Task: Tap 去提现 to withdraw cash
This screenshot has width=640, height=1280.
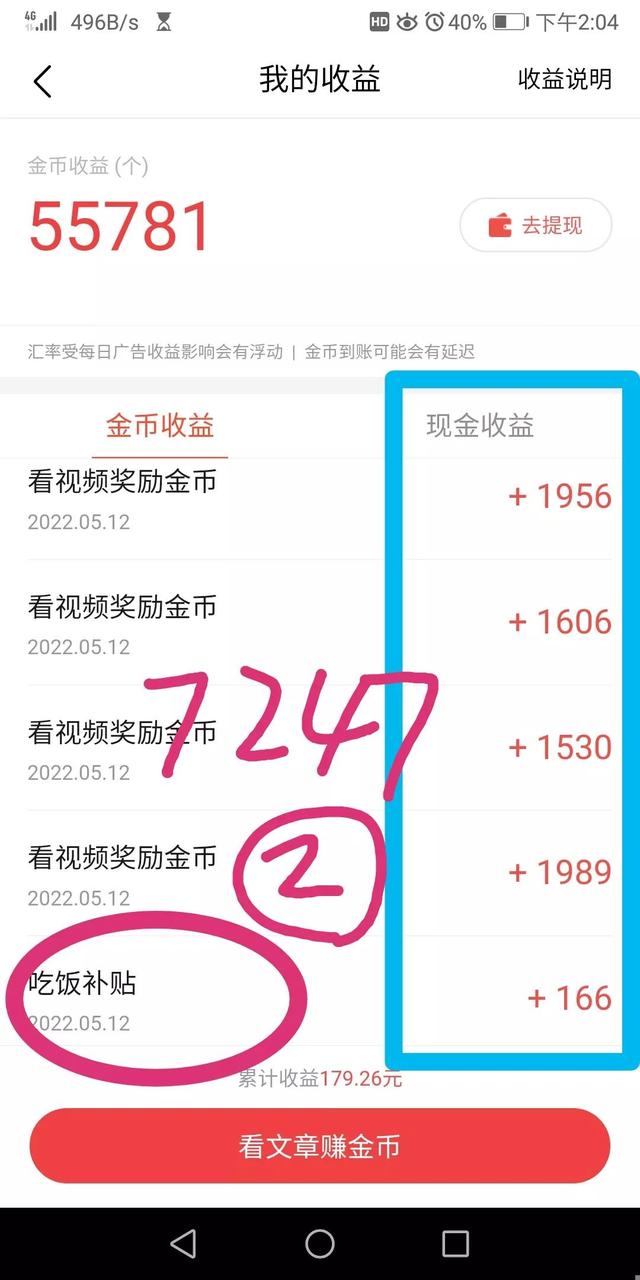Action: [536, 225]
